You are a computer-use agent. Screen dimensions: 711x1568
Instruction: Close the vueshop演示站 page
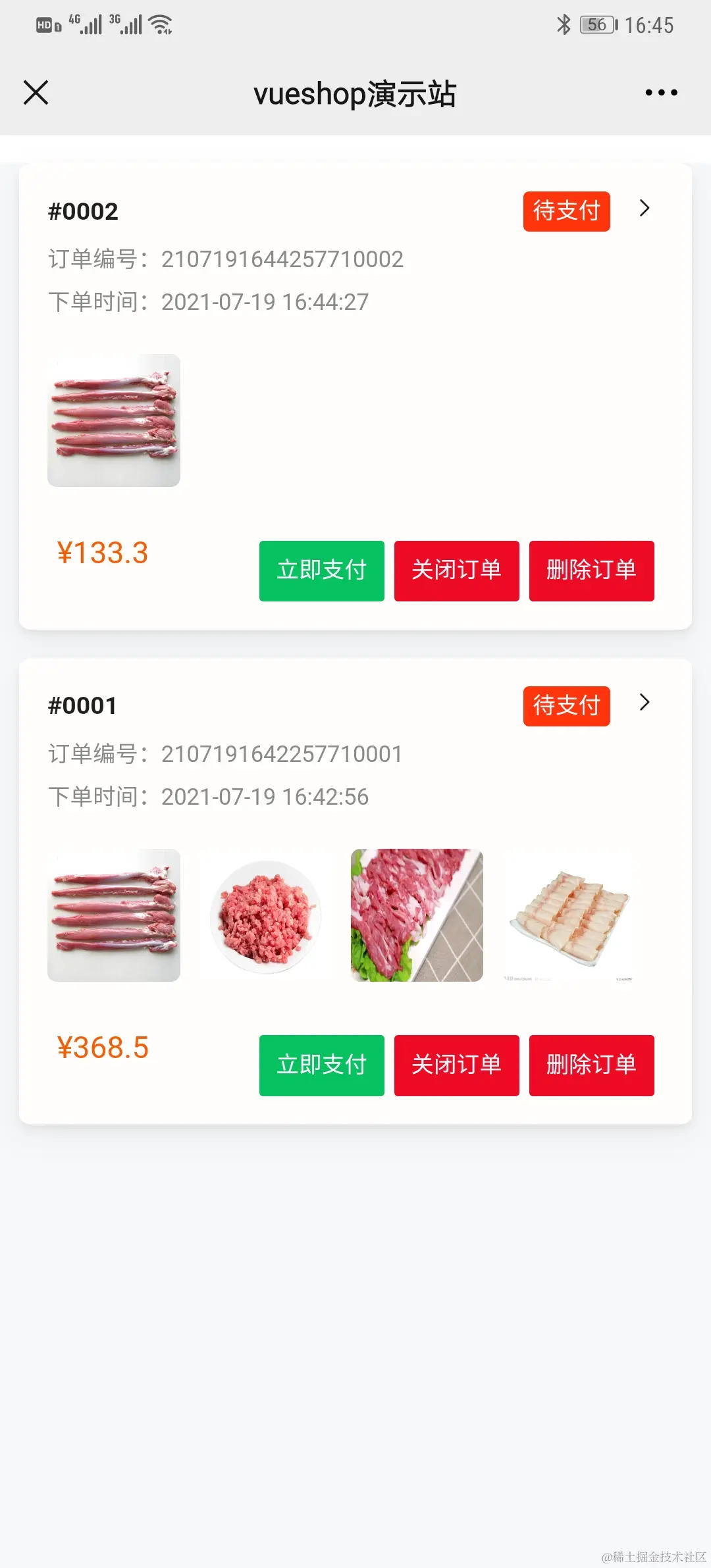point(36,93)
